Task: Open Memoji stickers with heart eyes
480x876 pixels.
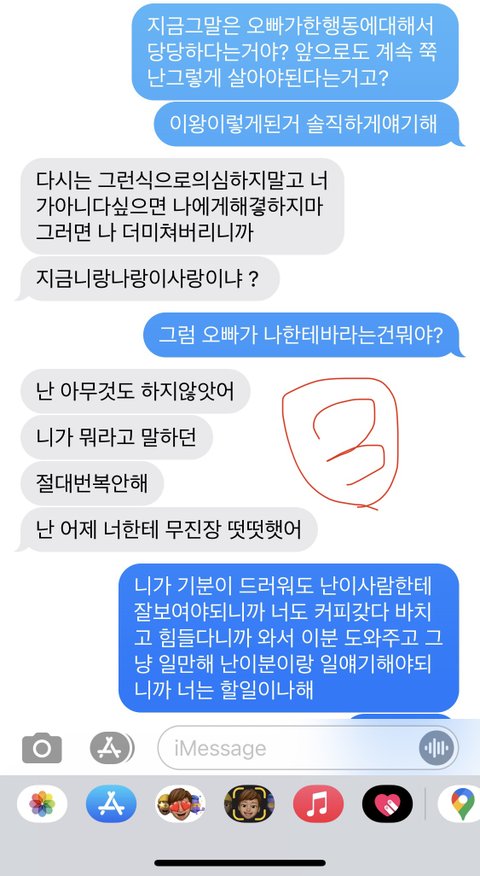Action: pyautogui.click(x=180, y=803)
